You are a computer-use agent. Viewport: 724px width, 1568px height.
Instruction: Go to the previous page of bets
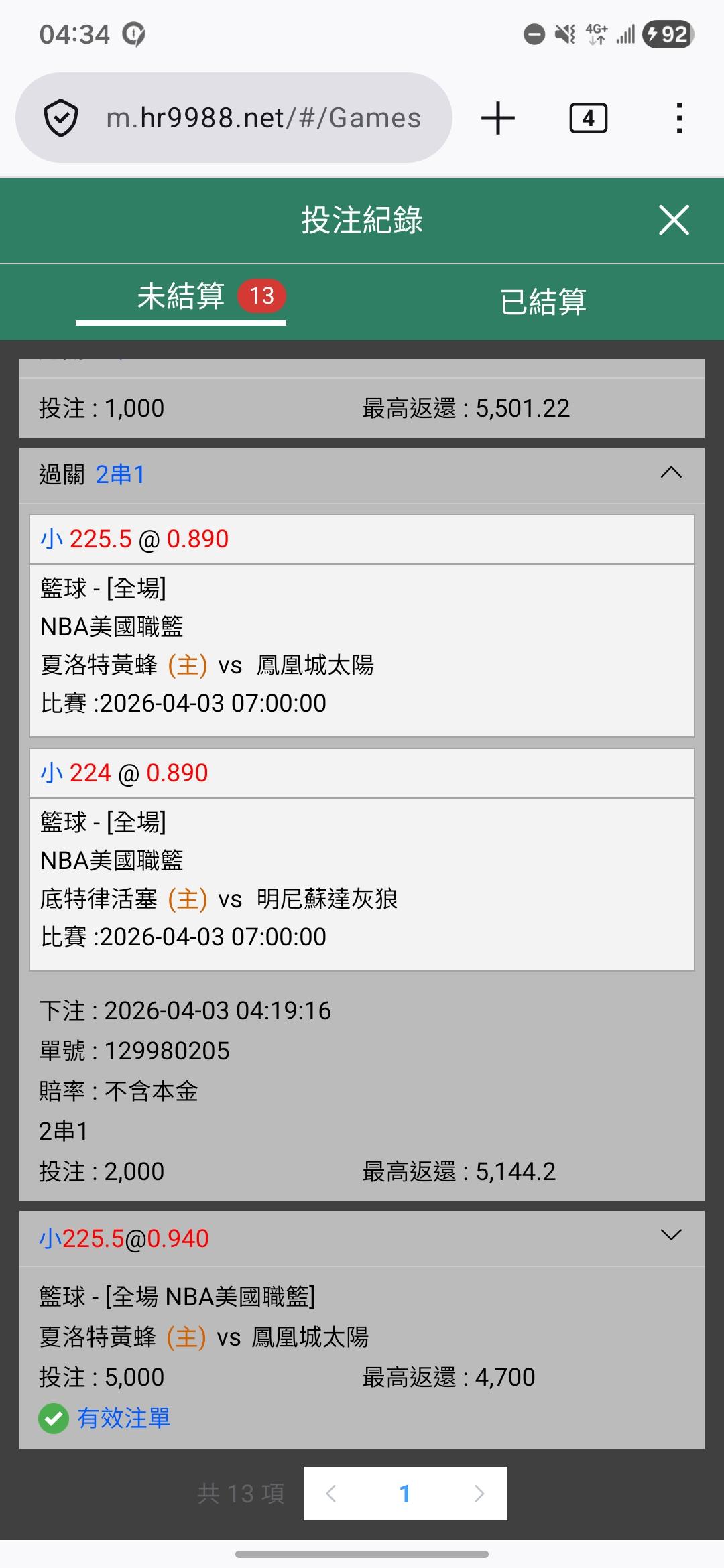pyautogui.click(x=331, y=1494)
